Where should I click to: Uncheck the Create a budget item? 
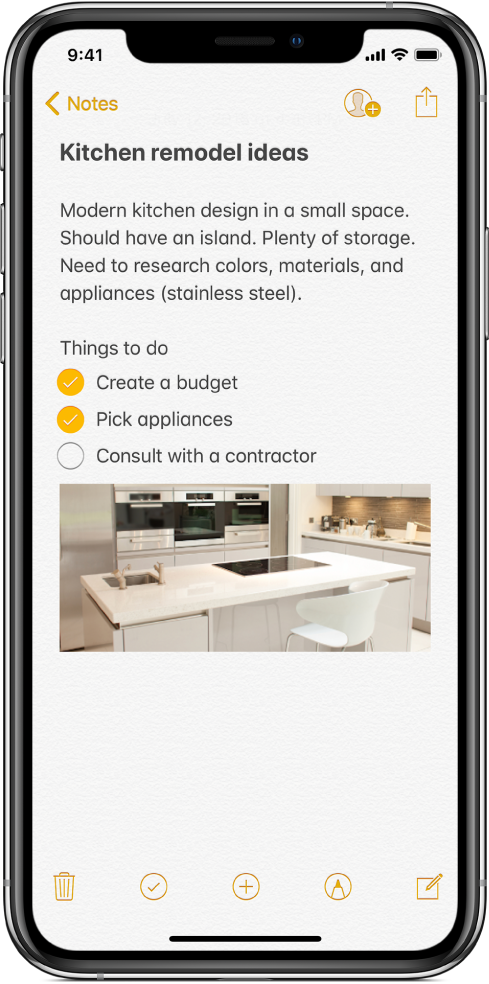point(70,382)
